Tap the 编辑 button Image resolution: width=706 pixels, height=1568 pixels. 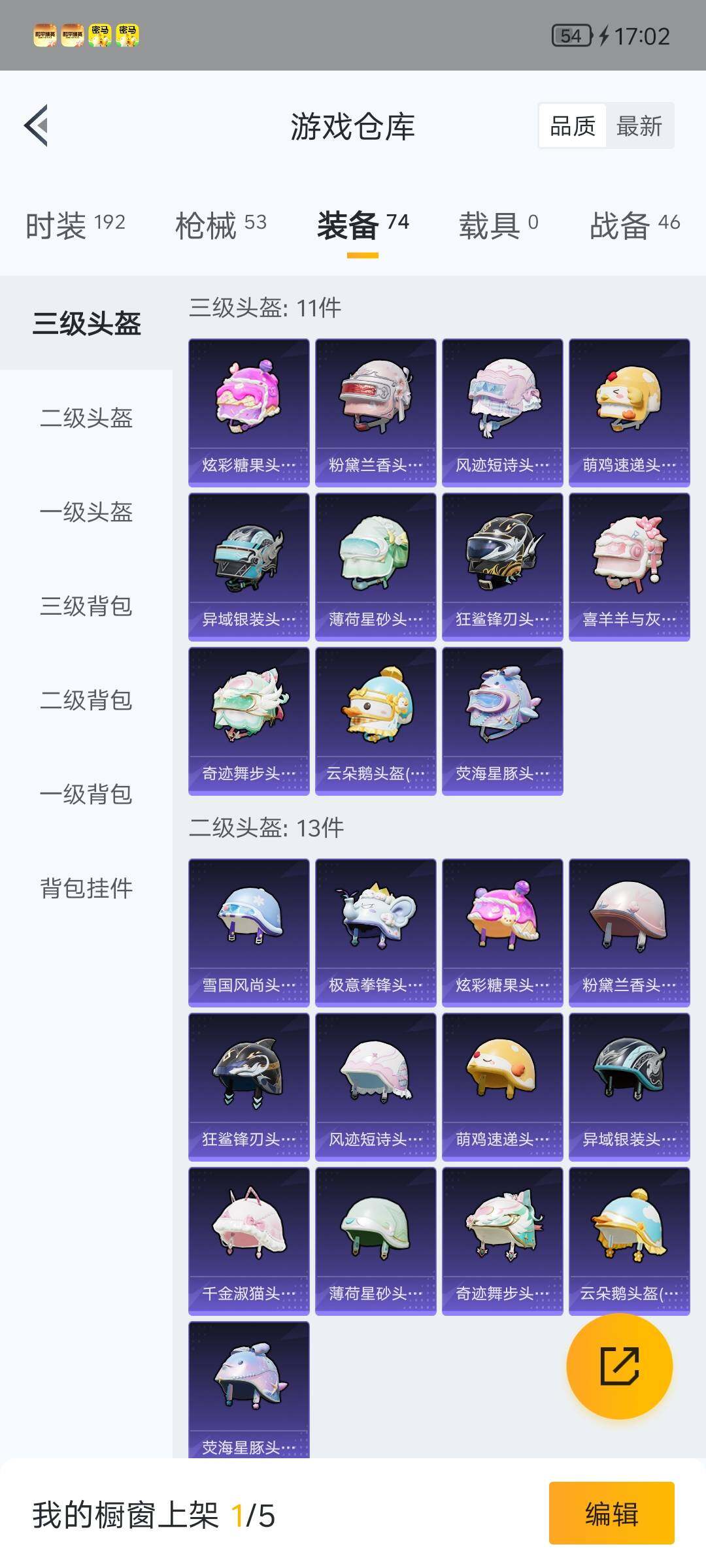[611, 1513]
